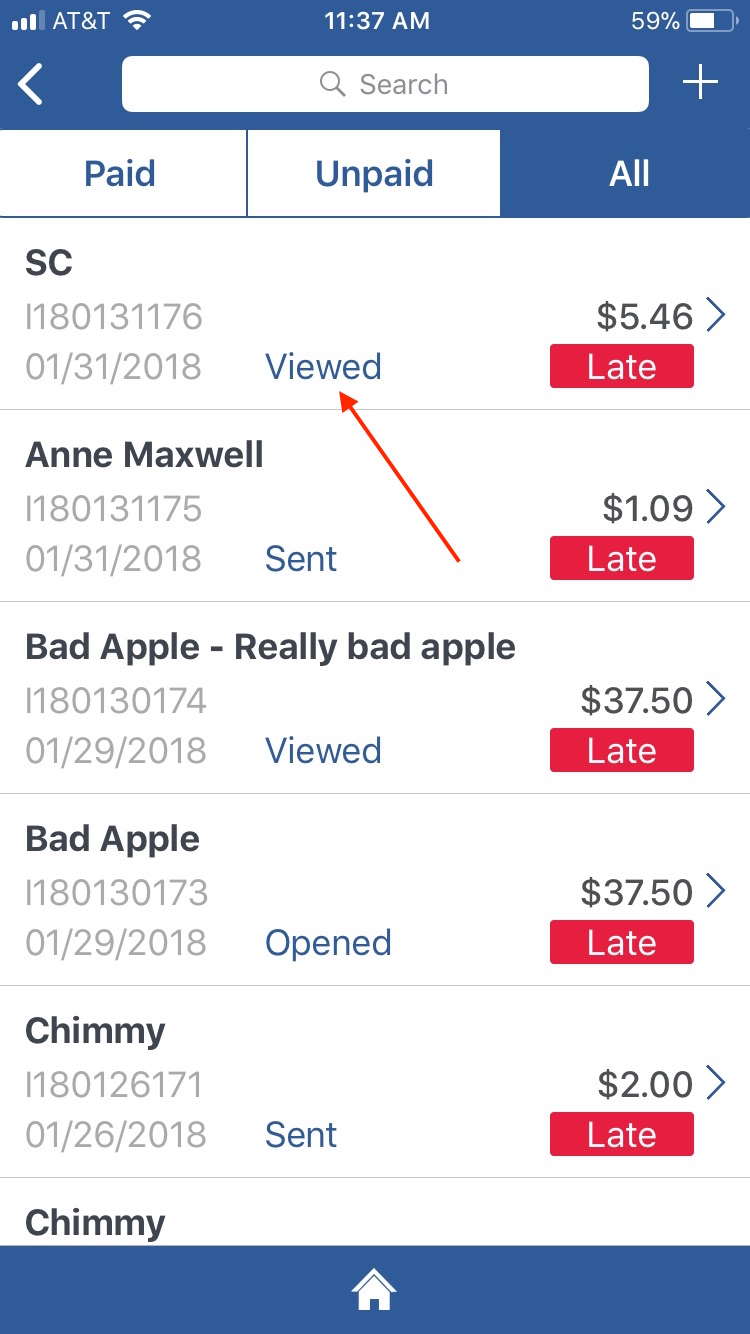
Task: Open invoice I180130173 for Bad Apple
Action: pyautogui.click(x=374, y=891)
